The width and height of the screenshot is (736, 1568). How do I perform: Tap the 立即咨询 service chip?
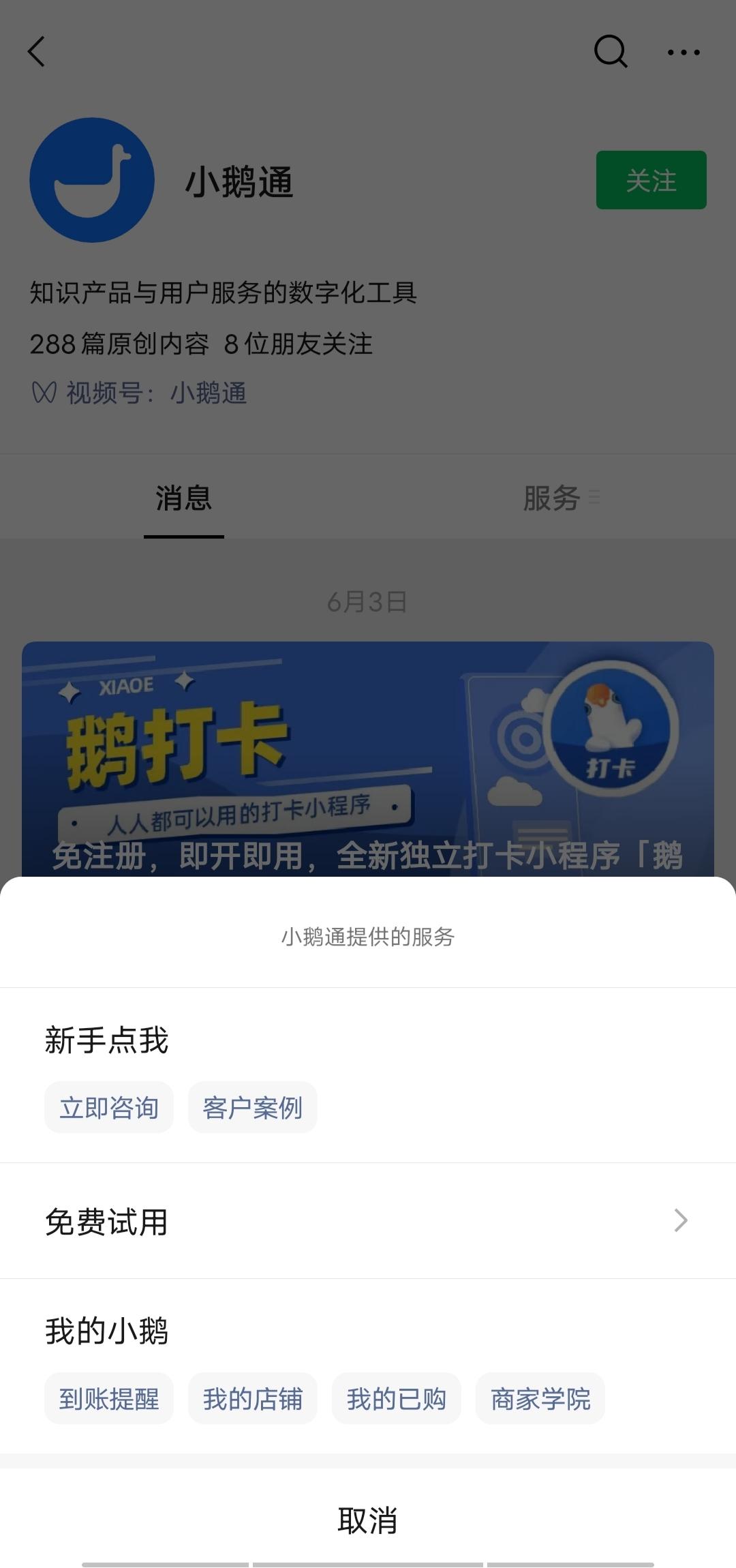coord(108,1107)
